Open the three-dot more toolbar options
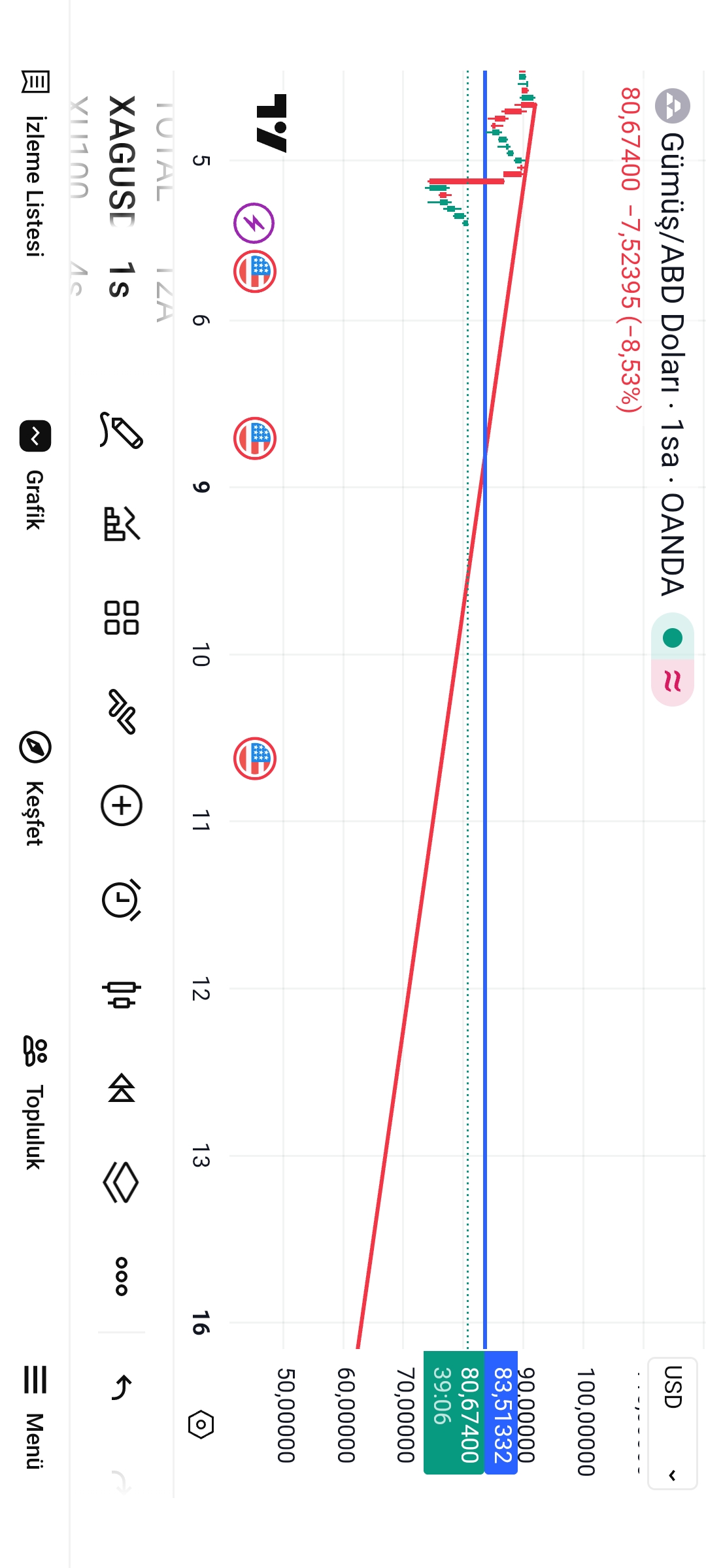Image resolution: width=706 pixels, height=1568 pixels. coord(122,1276)
